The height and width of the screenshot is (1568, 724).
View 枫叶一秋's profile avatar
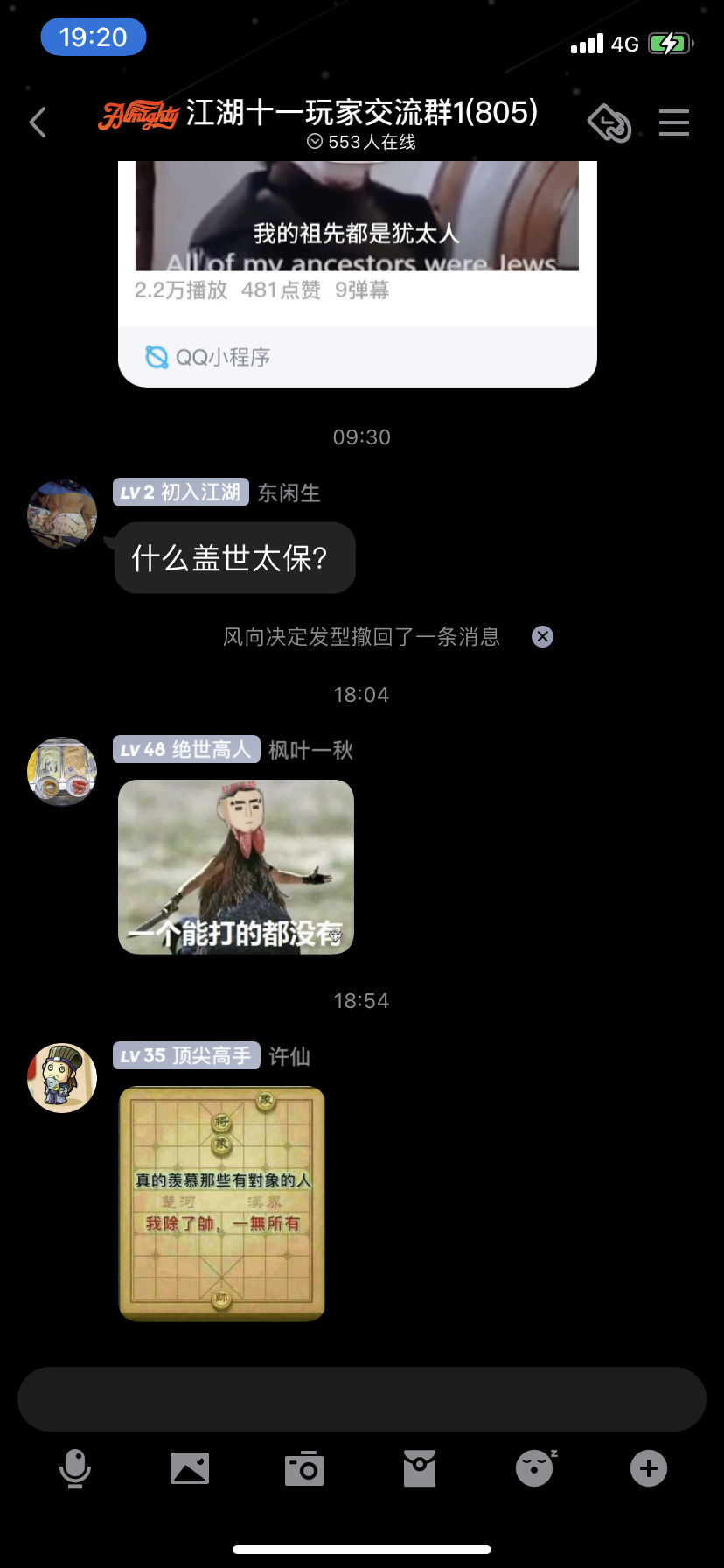click(x=62, y=771)
